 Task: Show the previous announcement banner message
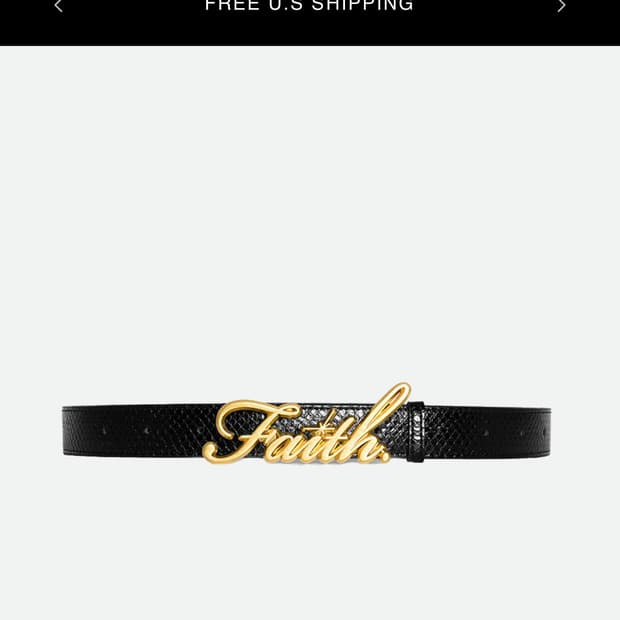point(59,6)
